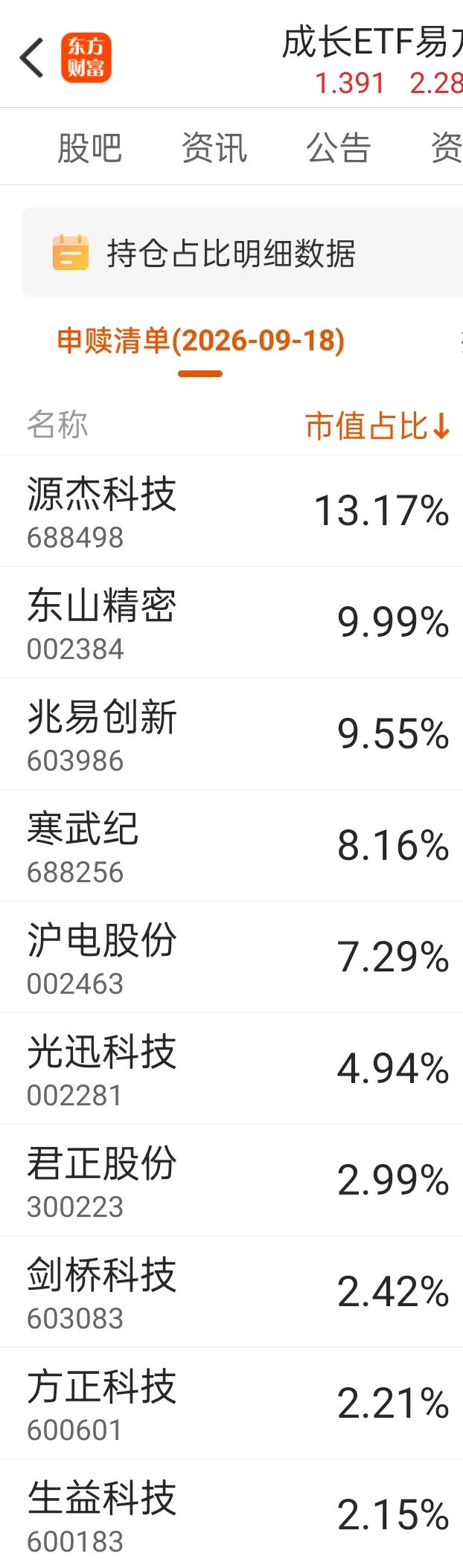Open 方正科技 600601 stock row
Screen dimensions: 463x1568
(231, 1404)
